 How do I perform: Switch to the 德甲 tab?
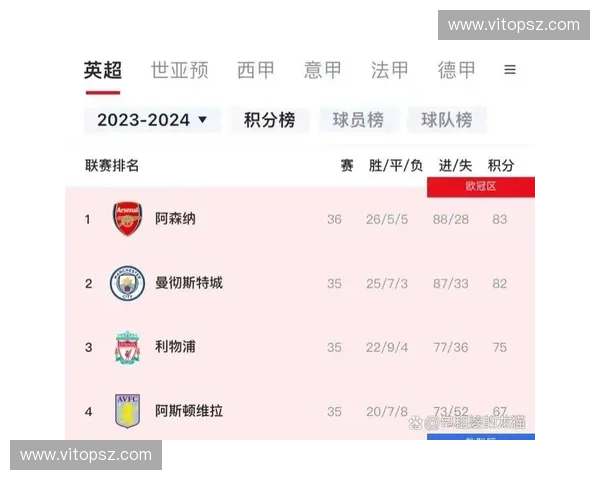(x=457, y=70)
